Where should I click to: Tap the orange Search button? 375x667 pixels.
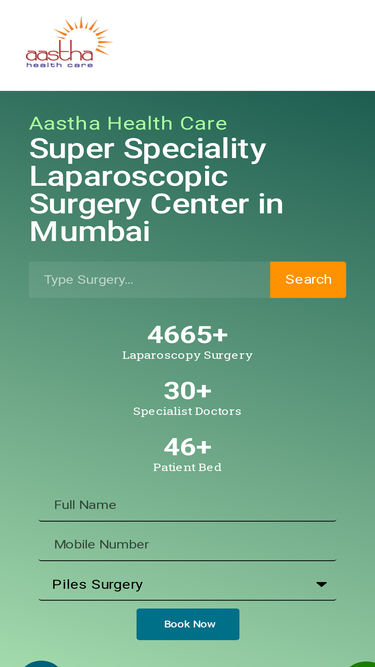[x=308, y=279]
